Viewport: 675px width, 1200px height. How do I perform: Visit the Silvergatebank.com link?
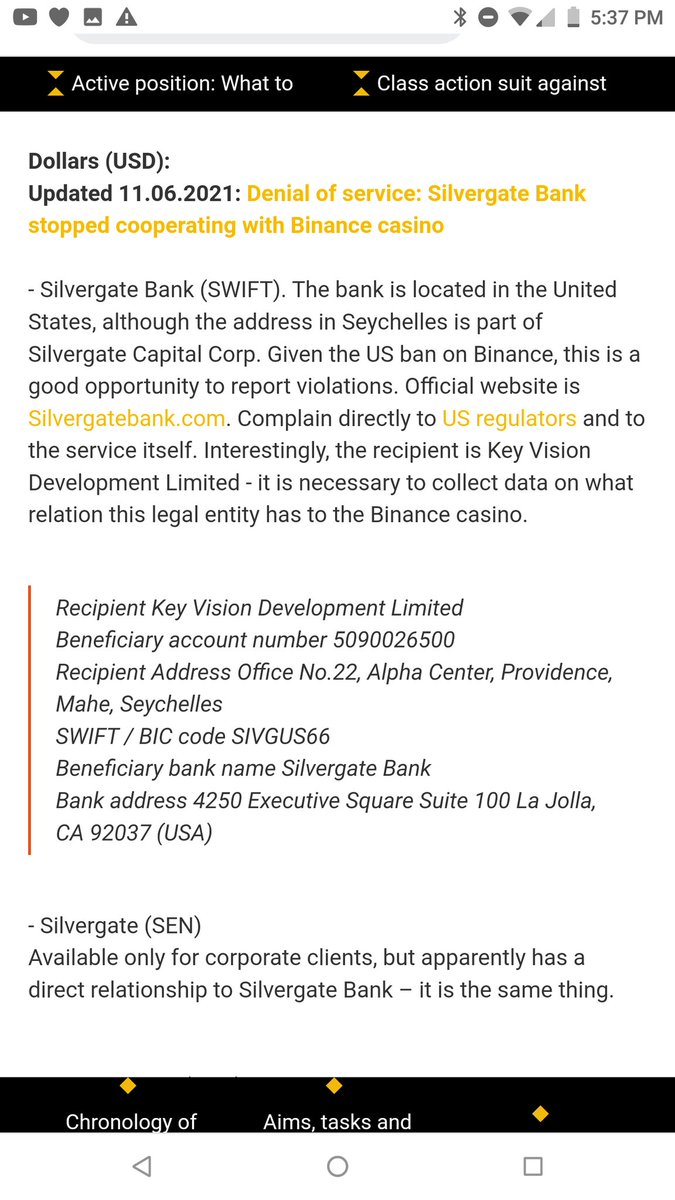pos(127,418)
